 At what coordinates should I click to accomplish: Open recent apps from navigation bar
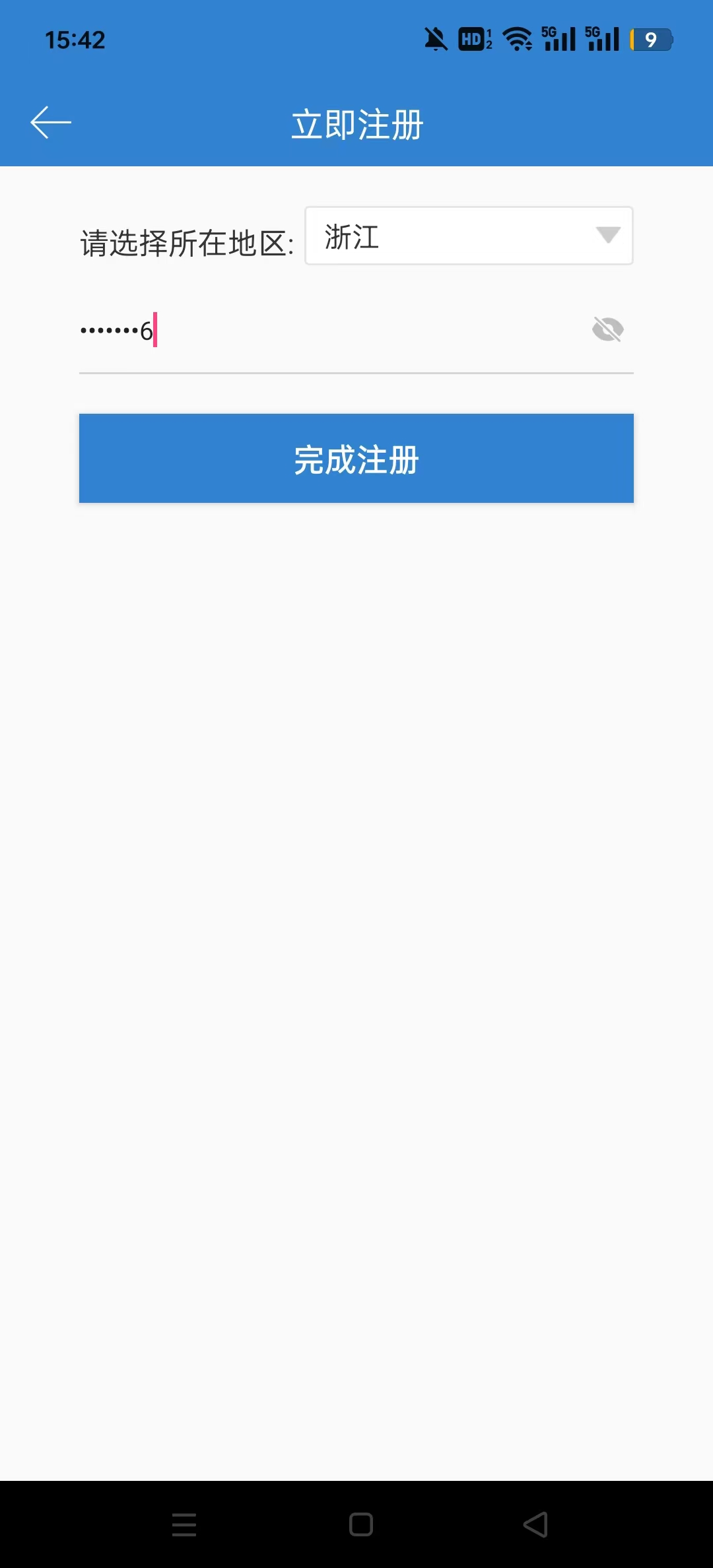point(184,1524)
